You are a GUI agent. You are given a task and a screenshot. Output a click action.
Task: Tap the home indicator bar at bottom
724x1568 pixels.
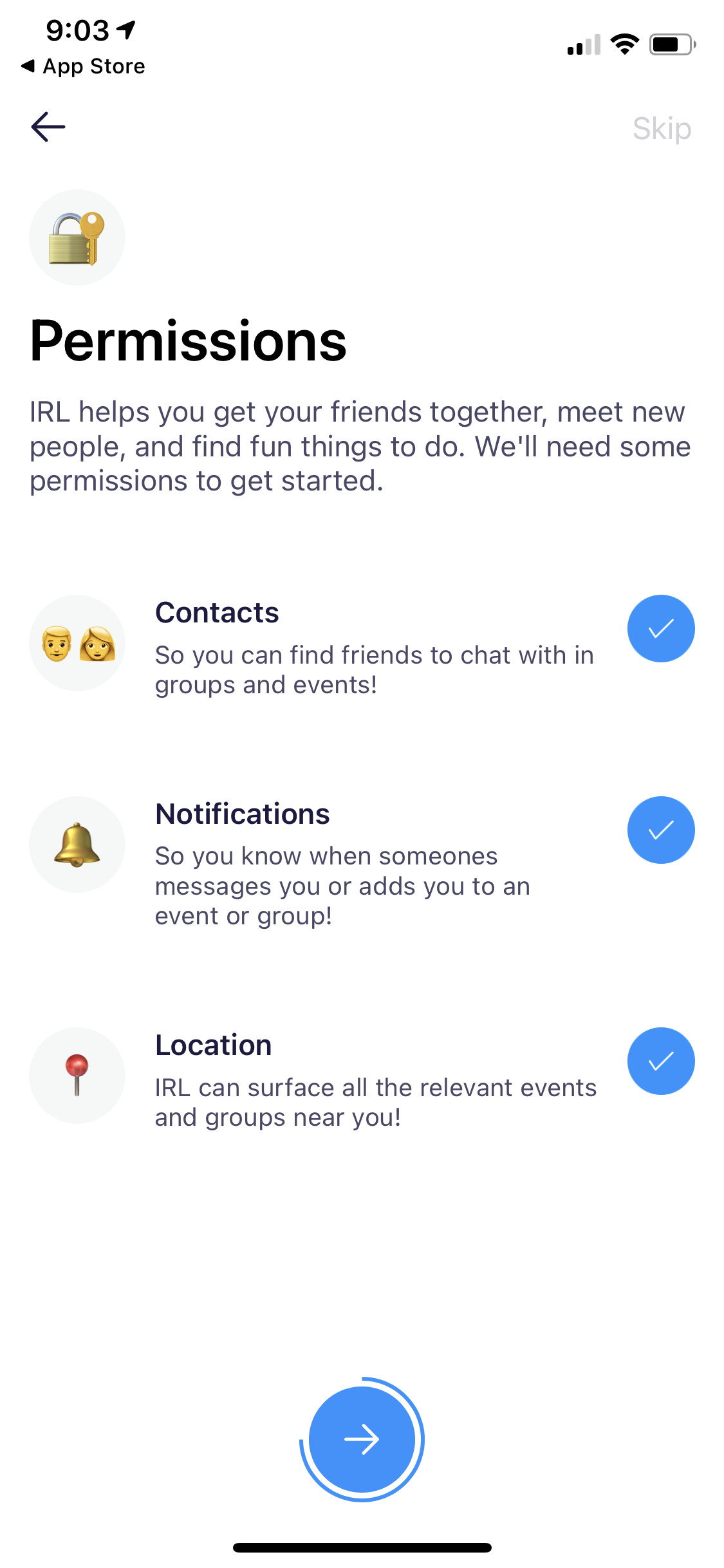coord(362,1547)
